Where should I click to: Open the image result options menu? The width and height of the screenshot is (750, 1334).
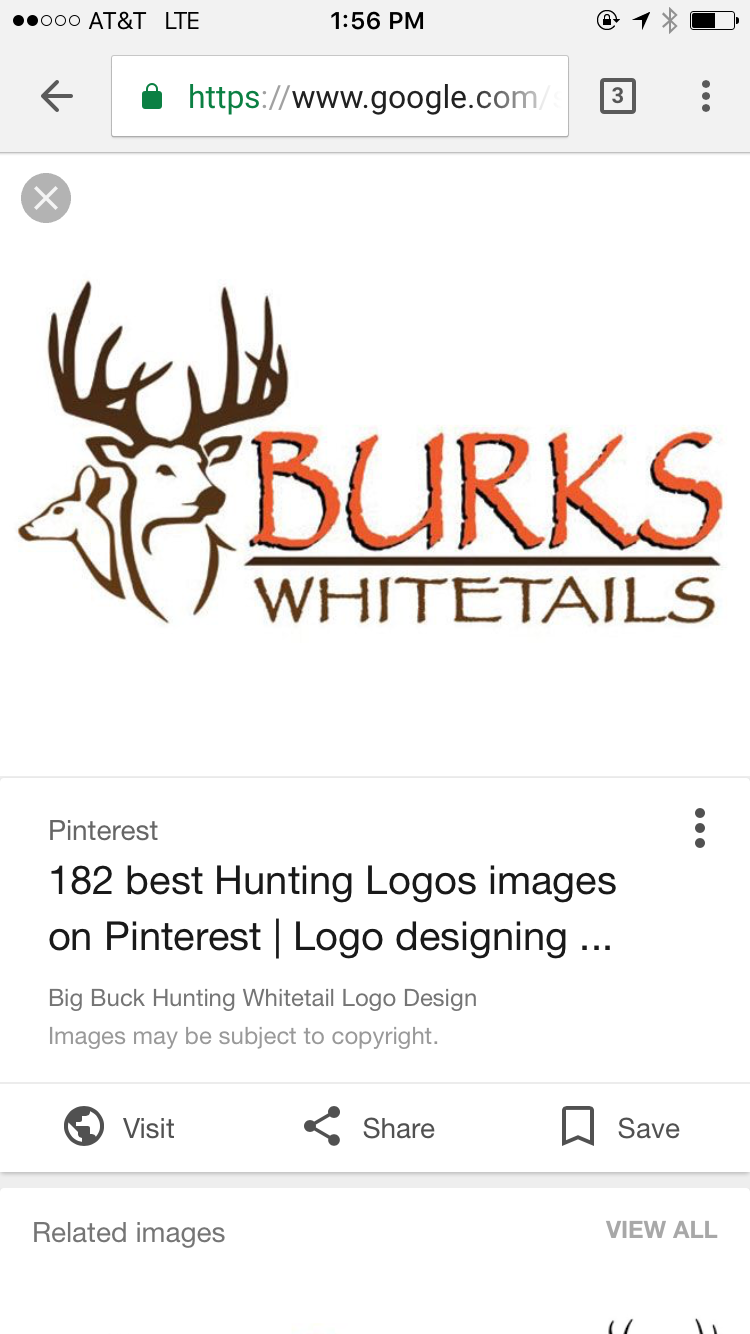pyautogui.click(x=699, y=828)
